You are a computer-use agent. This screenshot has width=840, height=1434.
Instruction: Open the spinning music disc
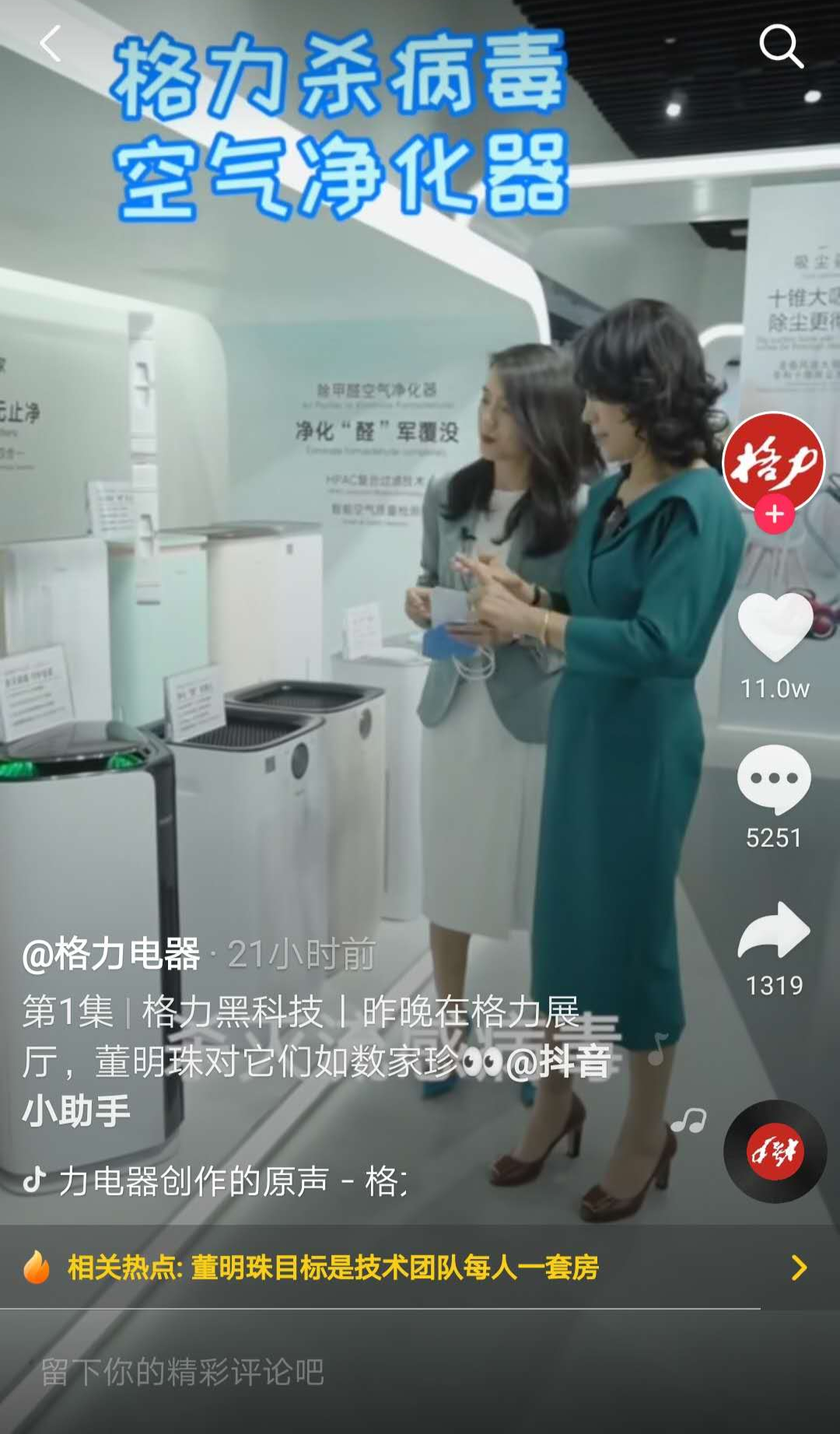[x=775, y=1152]
